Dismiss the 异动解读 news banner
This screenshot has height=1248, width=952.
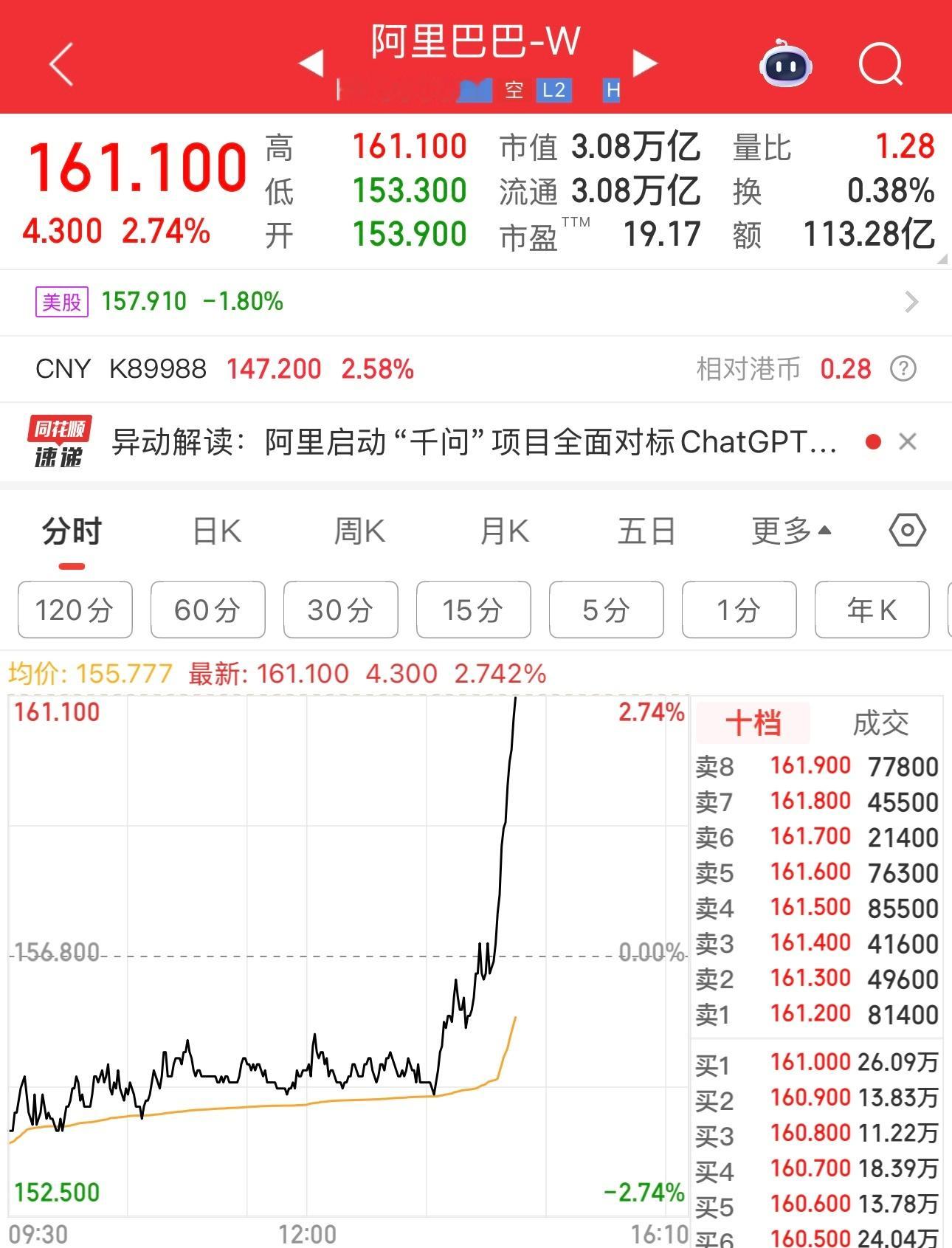point(908,442)
